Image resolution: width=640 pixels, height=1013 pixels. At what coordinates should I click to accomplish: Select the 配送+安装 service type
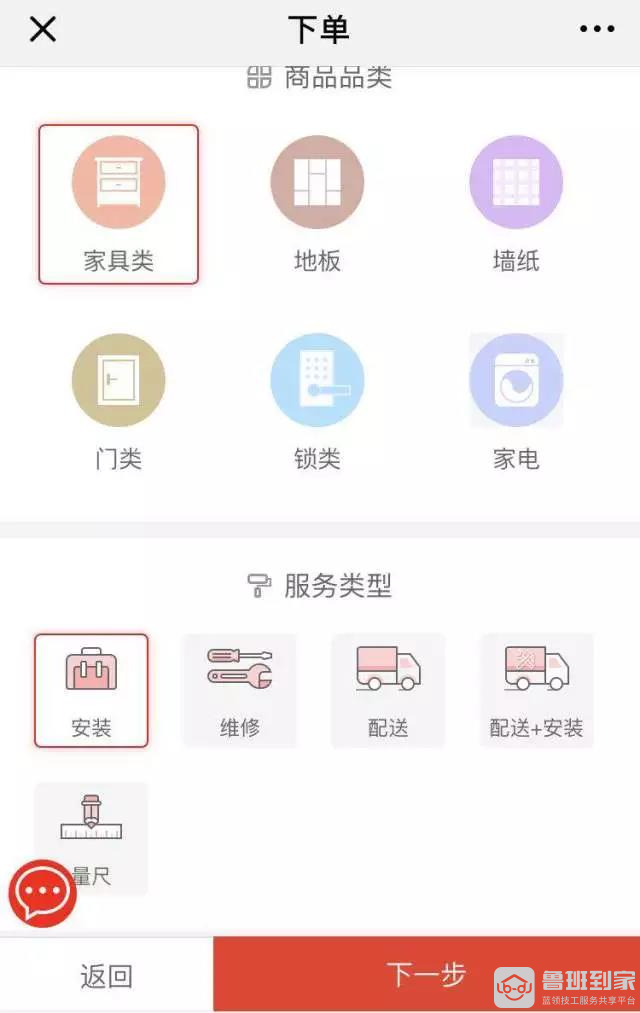537,691
